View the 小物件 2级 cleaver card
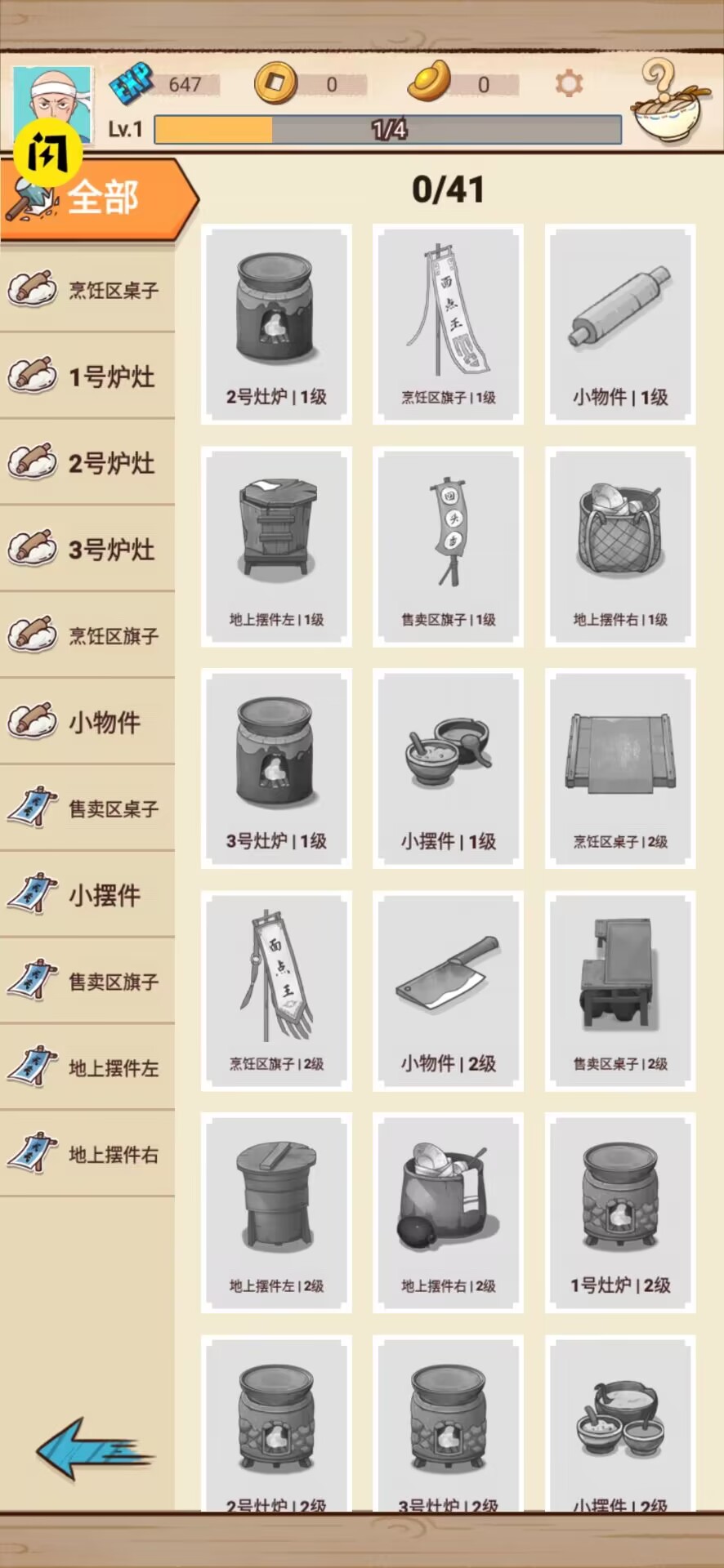 (448, 991)
